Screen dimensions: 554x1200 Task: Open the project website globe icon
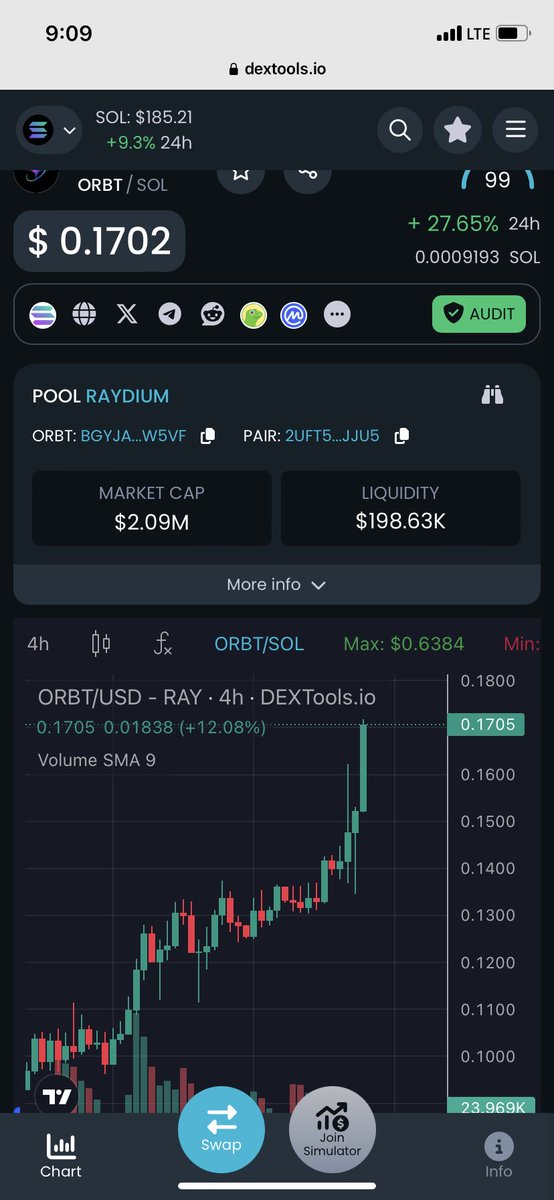tap(85, 315)
